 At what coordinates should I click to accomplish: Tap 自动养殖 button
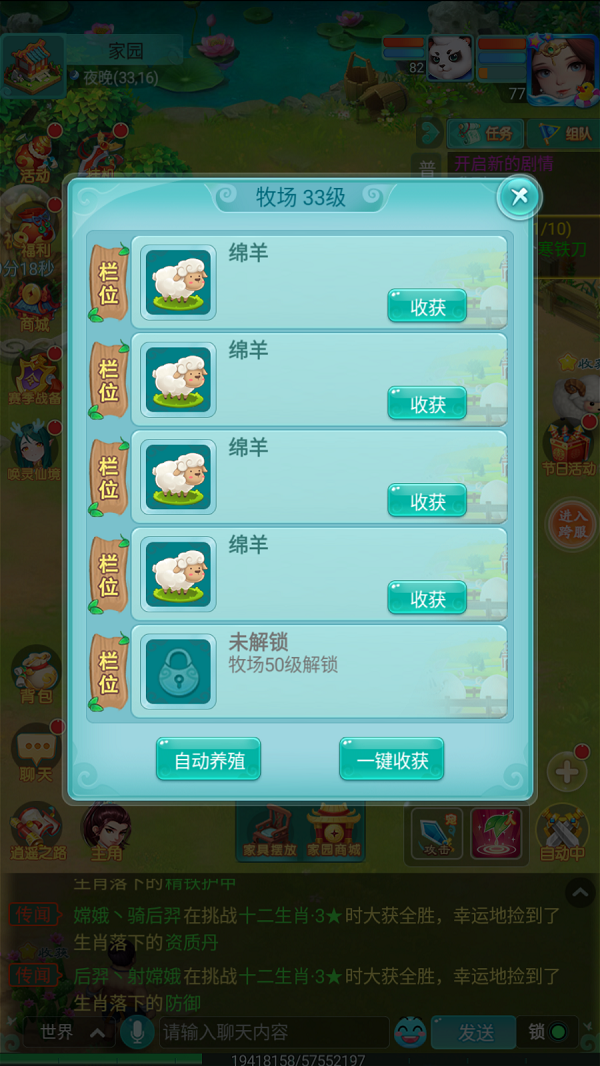coord(208,760)
